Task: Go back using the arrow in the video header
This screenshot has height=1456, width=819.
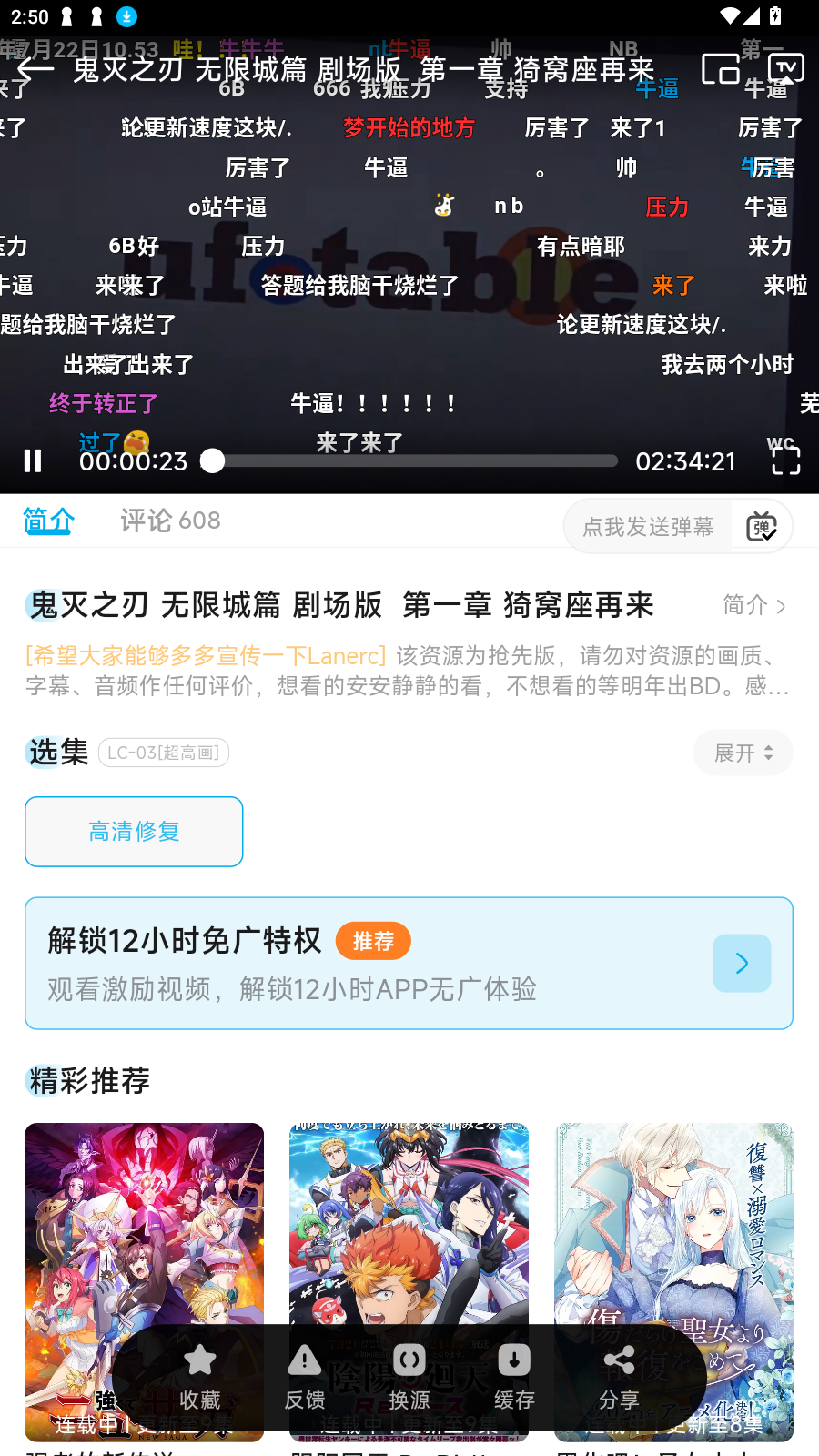Action: pyautogui.click(x=36, y=69)
